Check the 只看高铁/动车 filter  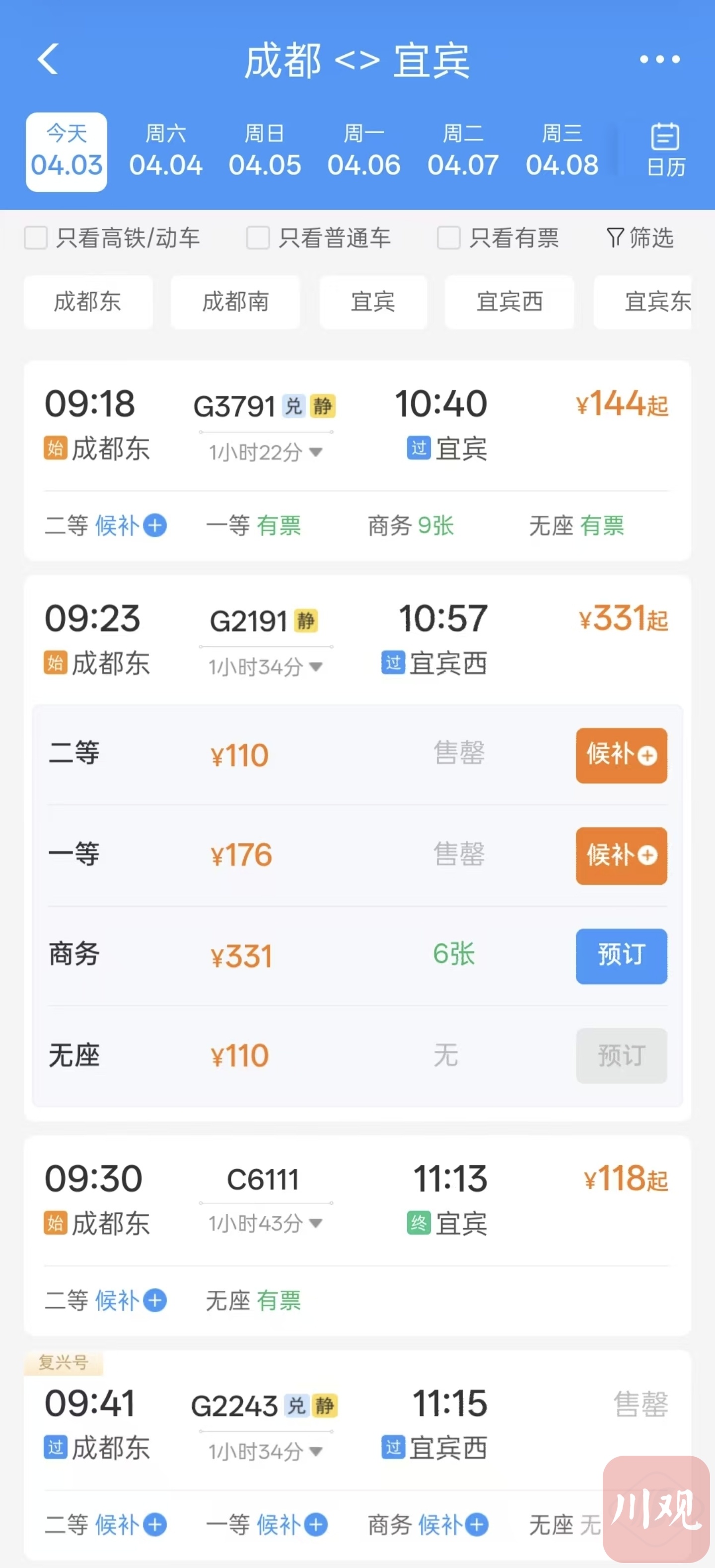pyautogui.click(x=36, y=238)
